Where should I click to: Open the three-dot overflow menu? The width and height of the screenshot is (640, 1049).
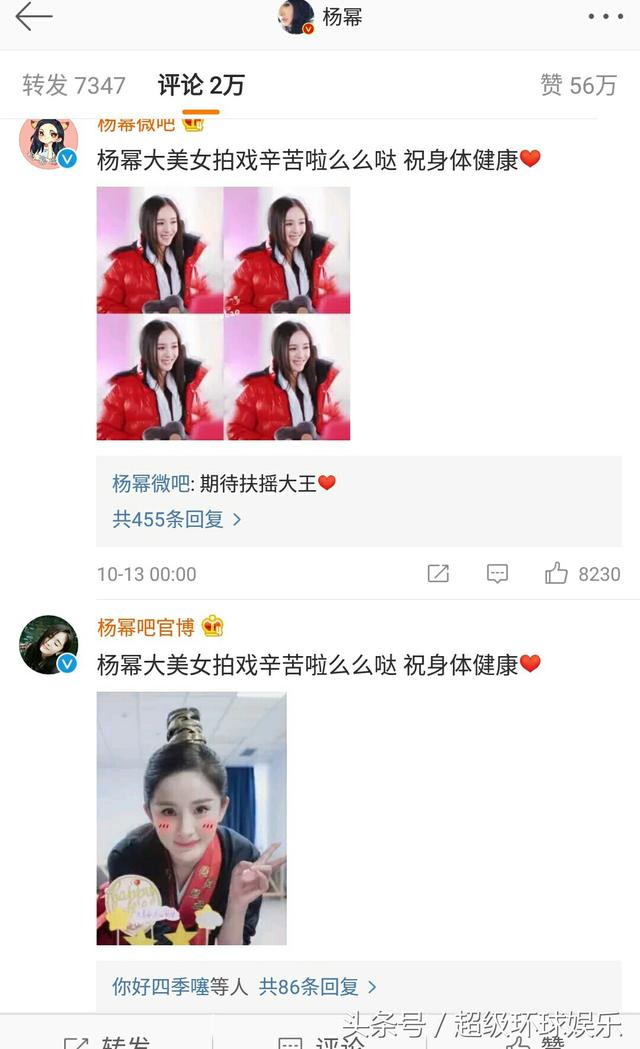pyautogui.click(x=604, y=17)
